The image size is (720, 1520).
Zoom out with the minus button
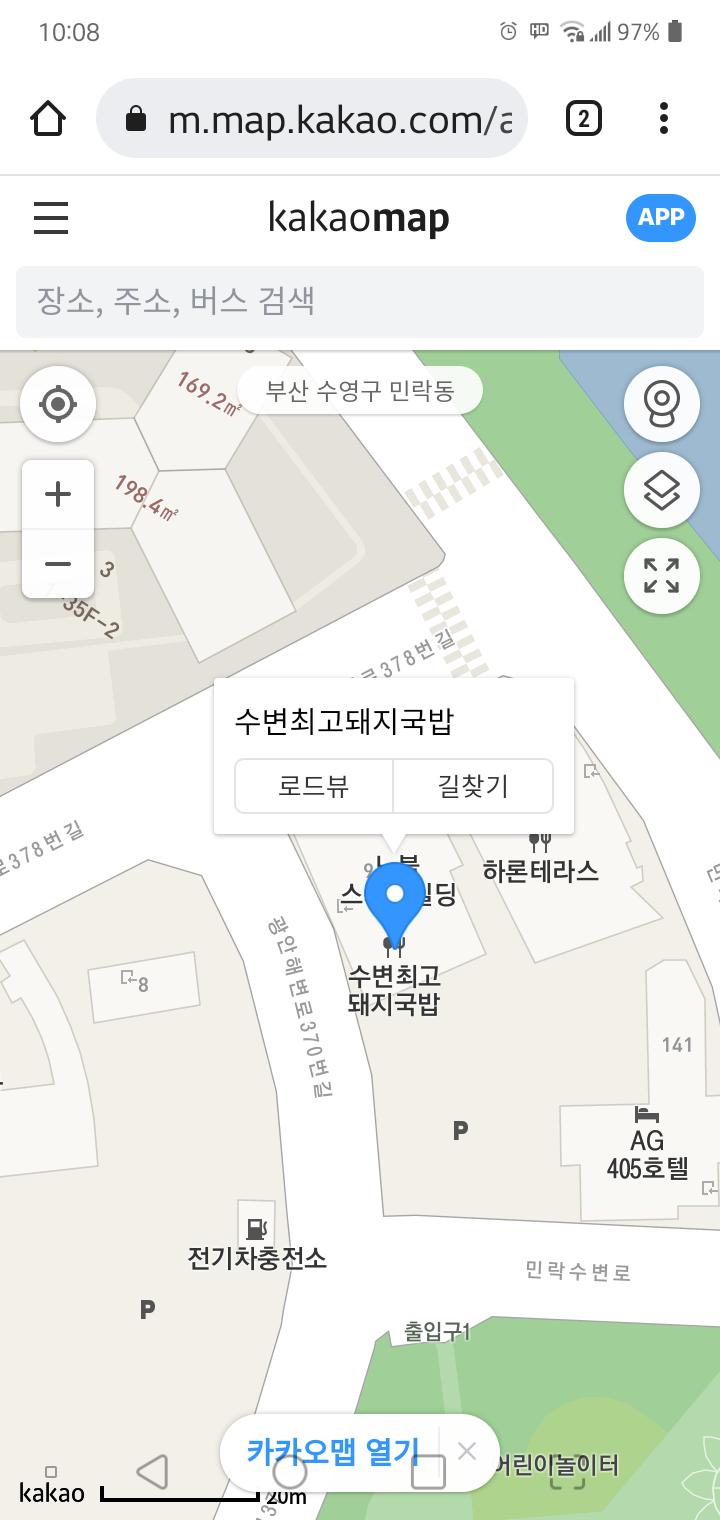58,564
